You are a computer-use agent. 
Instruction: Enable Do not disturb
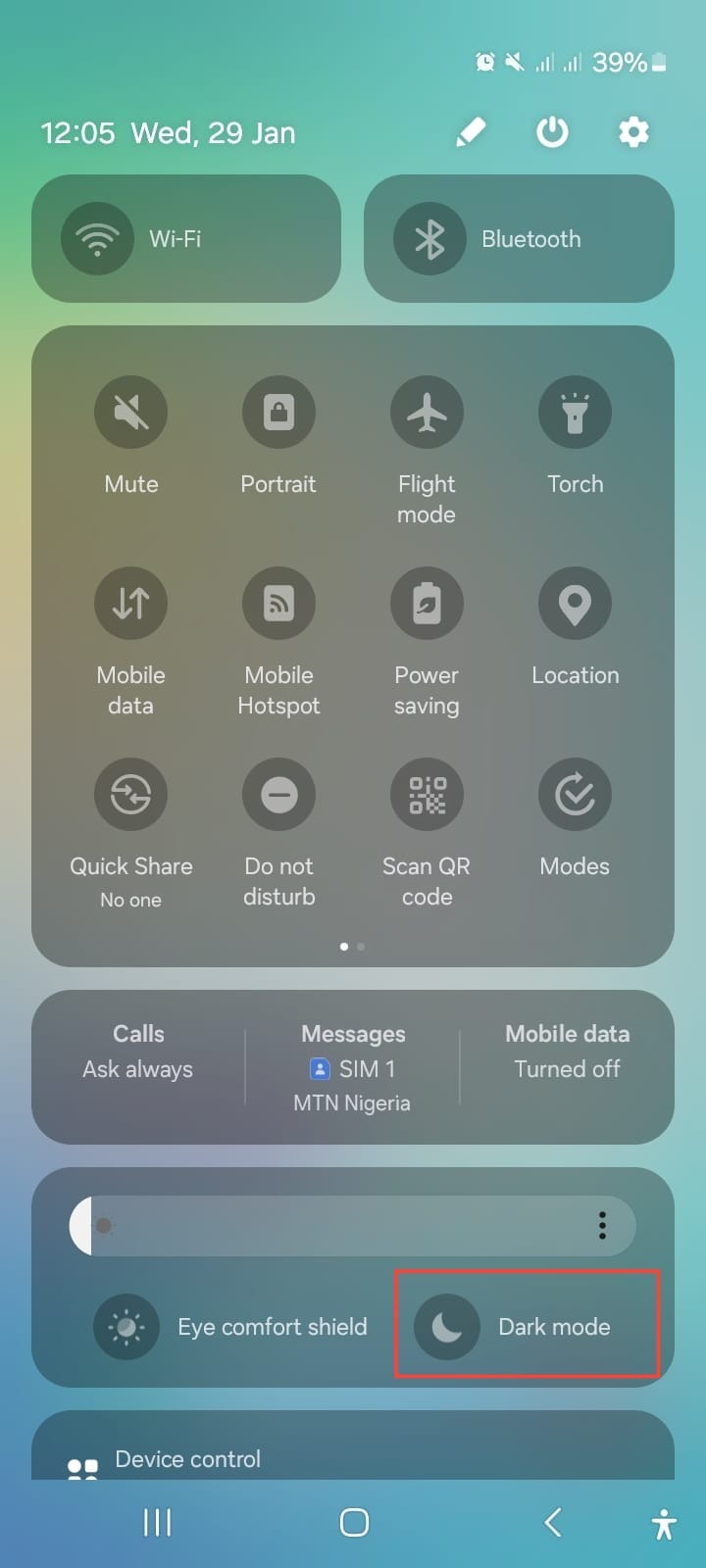click(x=278, y=795)
